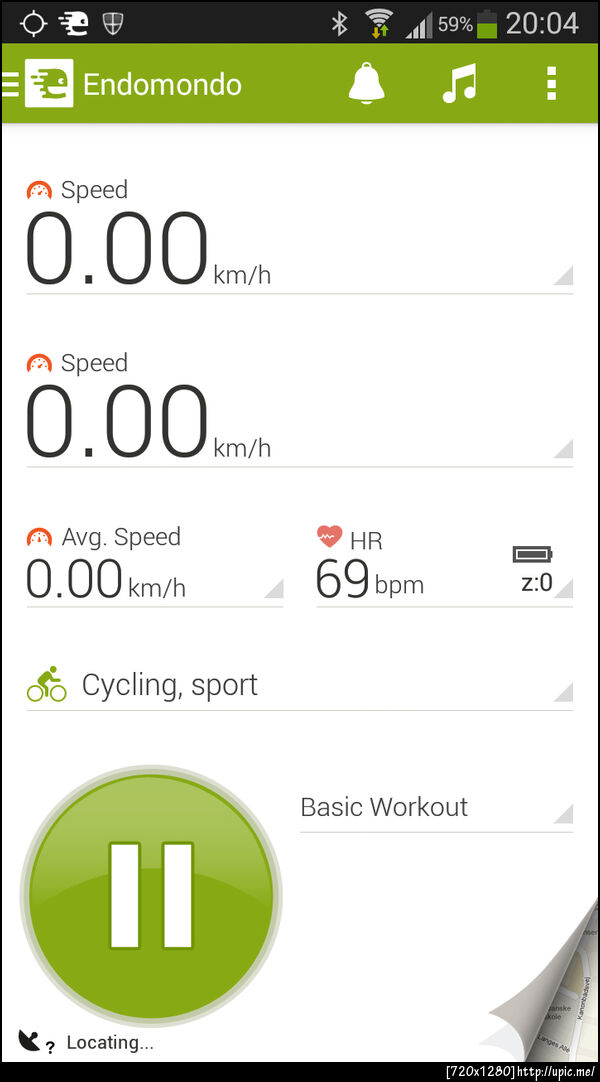
Task: Open the notifications bell
Action: (x=366, y=84)
